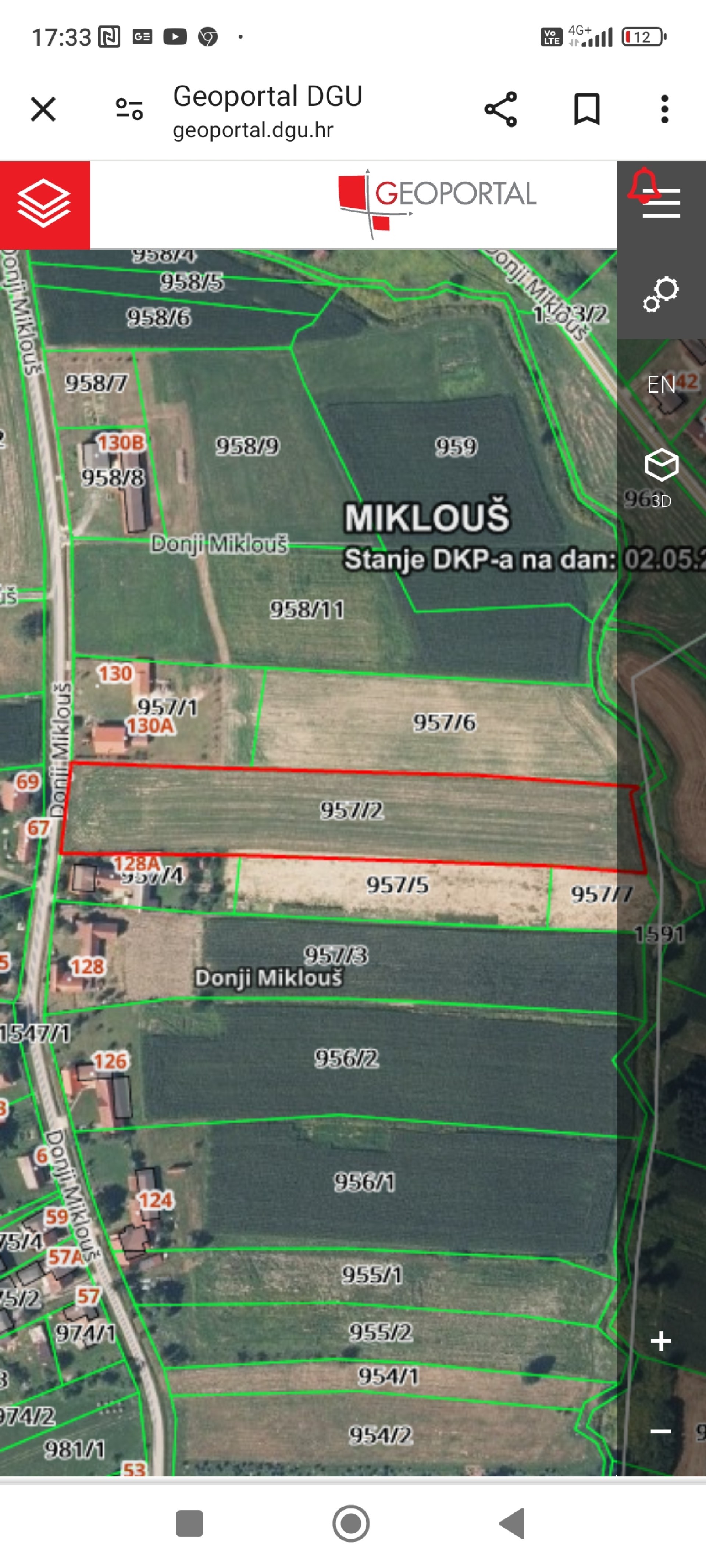Go back with the system navigation arrow

[512, 1524]
